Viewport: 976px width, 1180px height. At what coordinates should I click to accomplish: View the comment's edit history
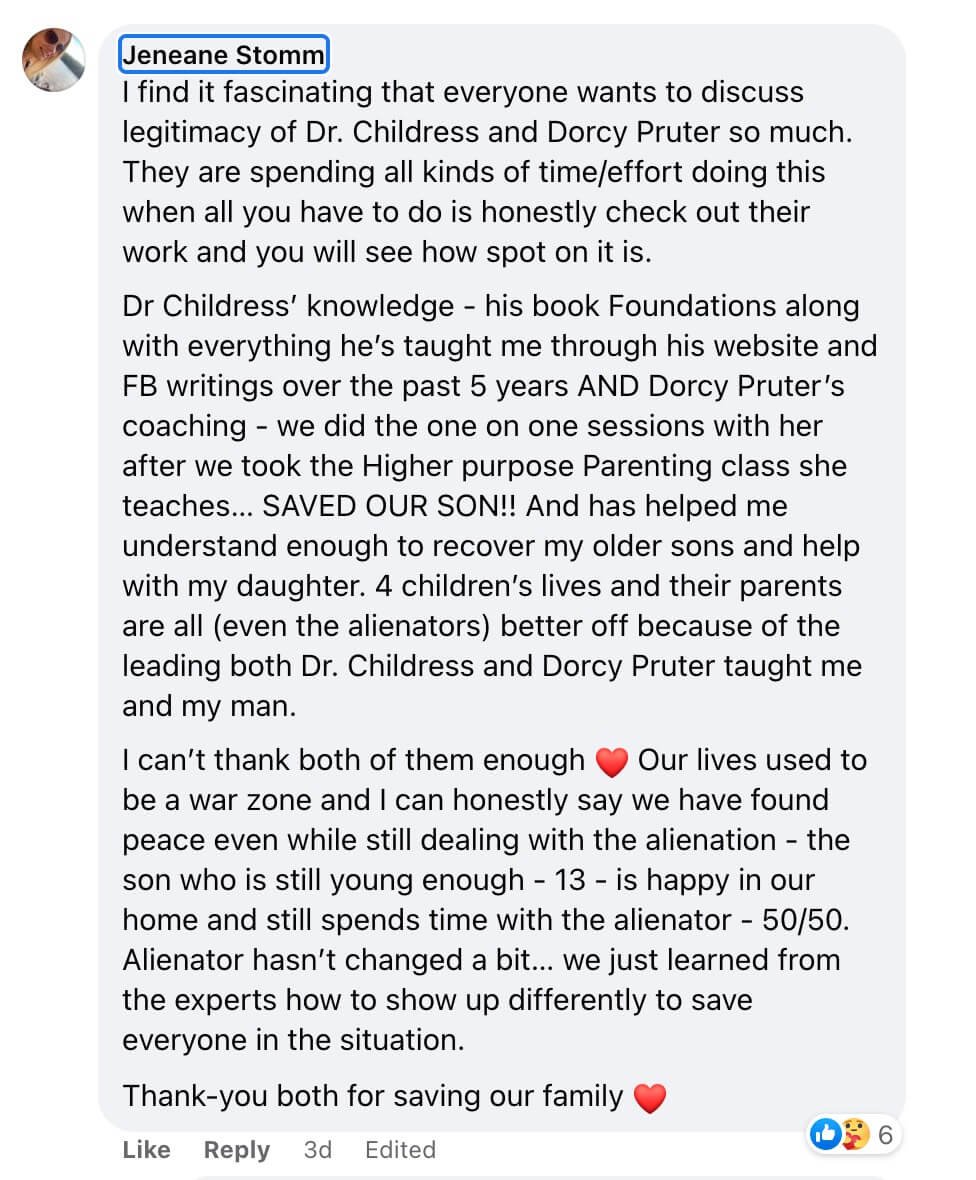click(400, 1150)
